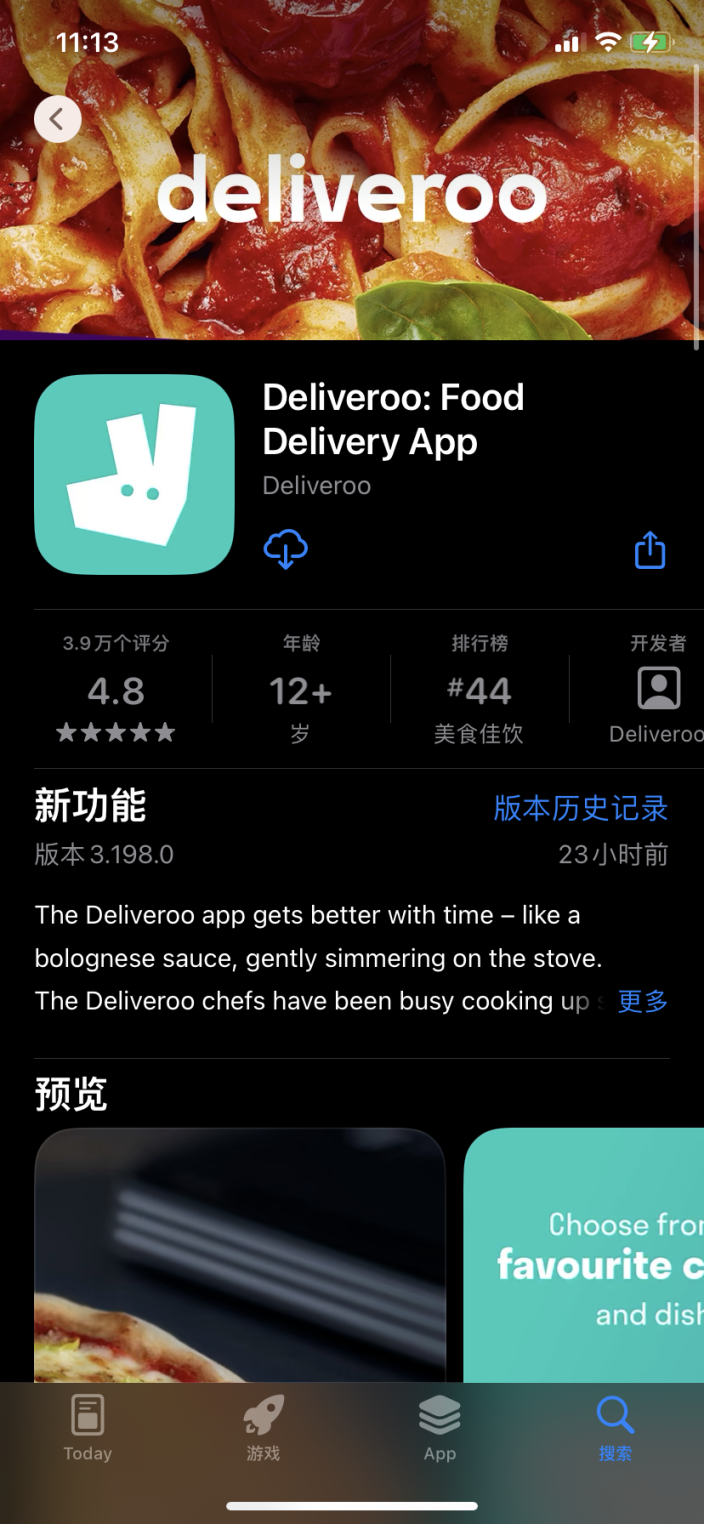704x1524 pixels.
Task: Download the Deliveroo app via cloud icon
Action: (285, 549)
